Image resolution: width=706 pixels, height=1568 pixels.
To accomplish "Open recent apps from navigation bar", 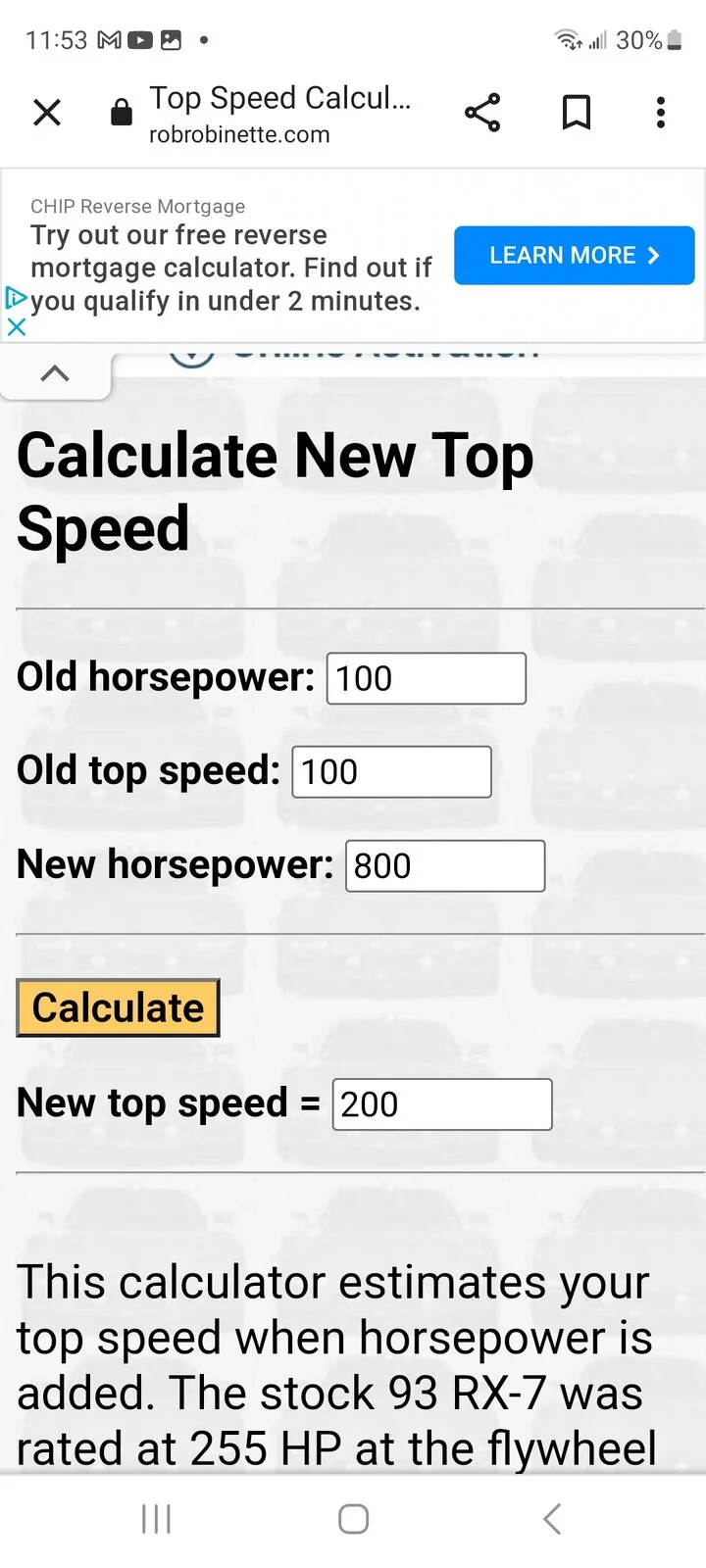I will click(x=156, y=1519).
